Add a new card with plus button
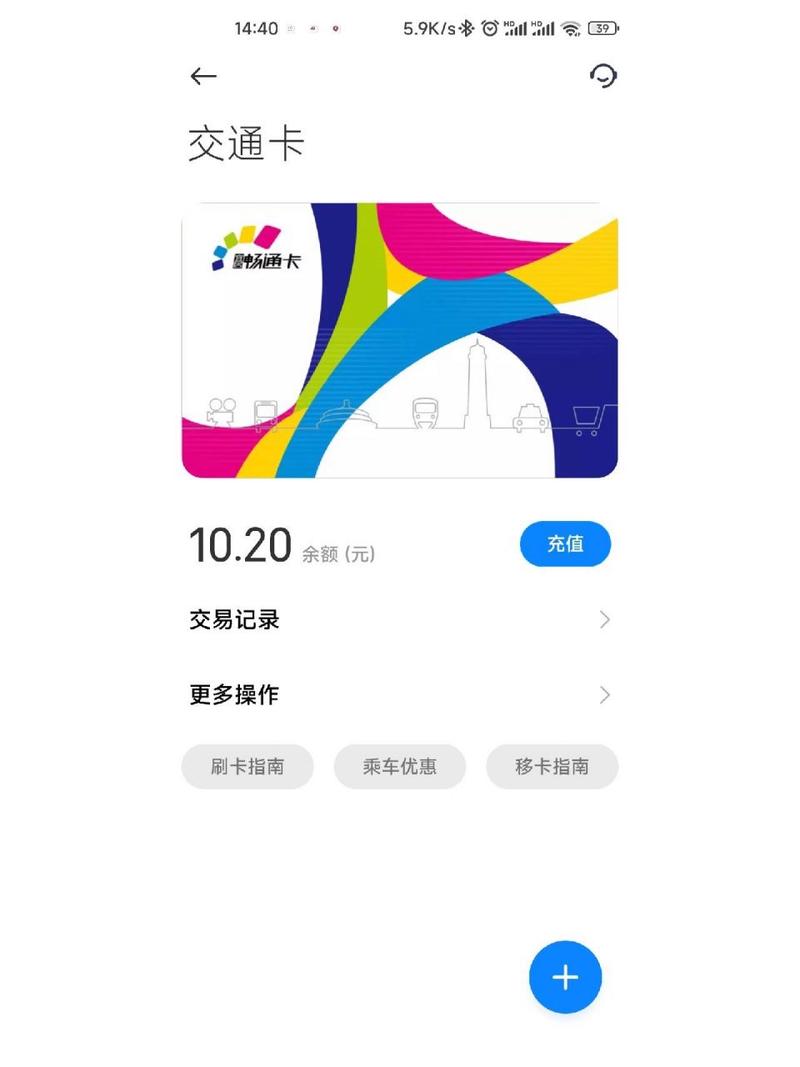Screen dimensions: 800x1067 [x=565, y=977]
